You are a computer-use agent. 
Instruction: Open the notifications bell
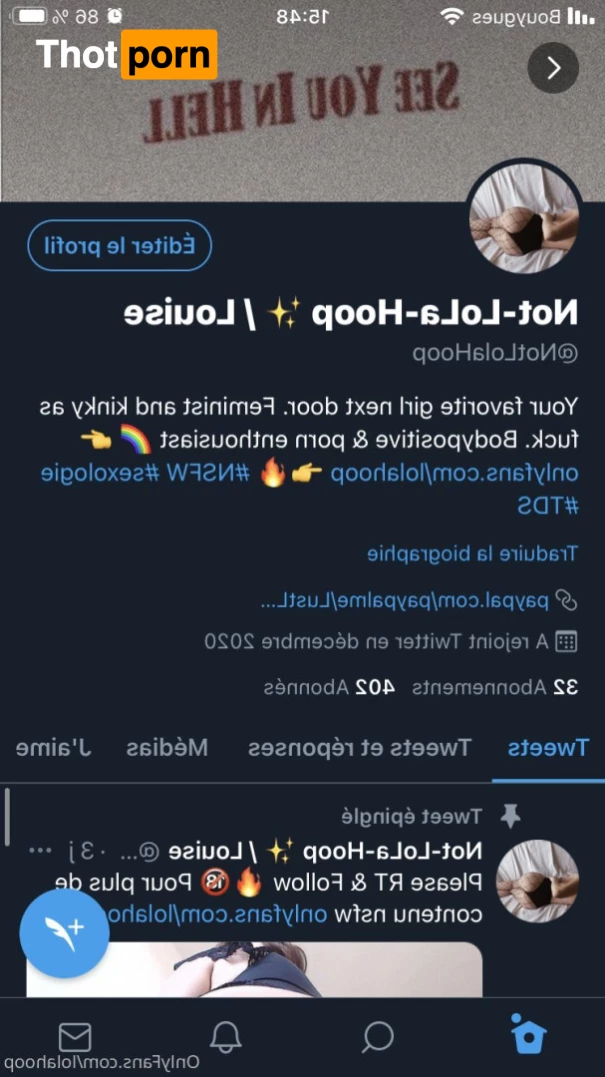[x=226, y=1035]
